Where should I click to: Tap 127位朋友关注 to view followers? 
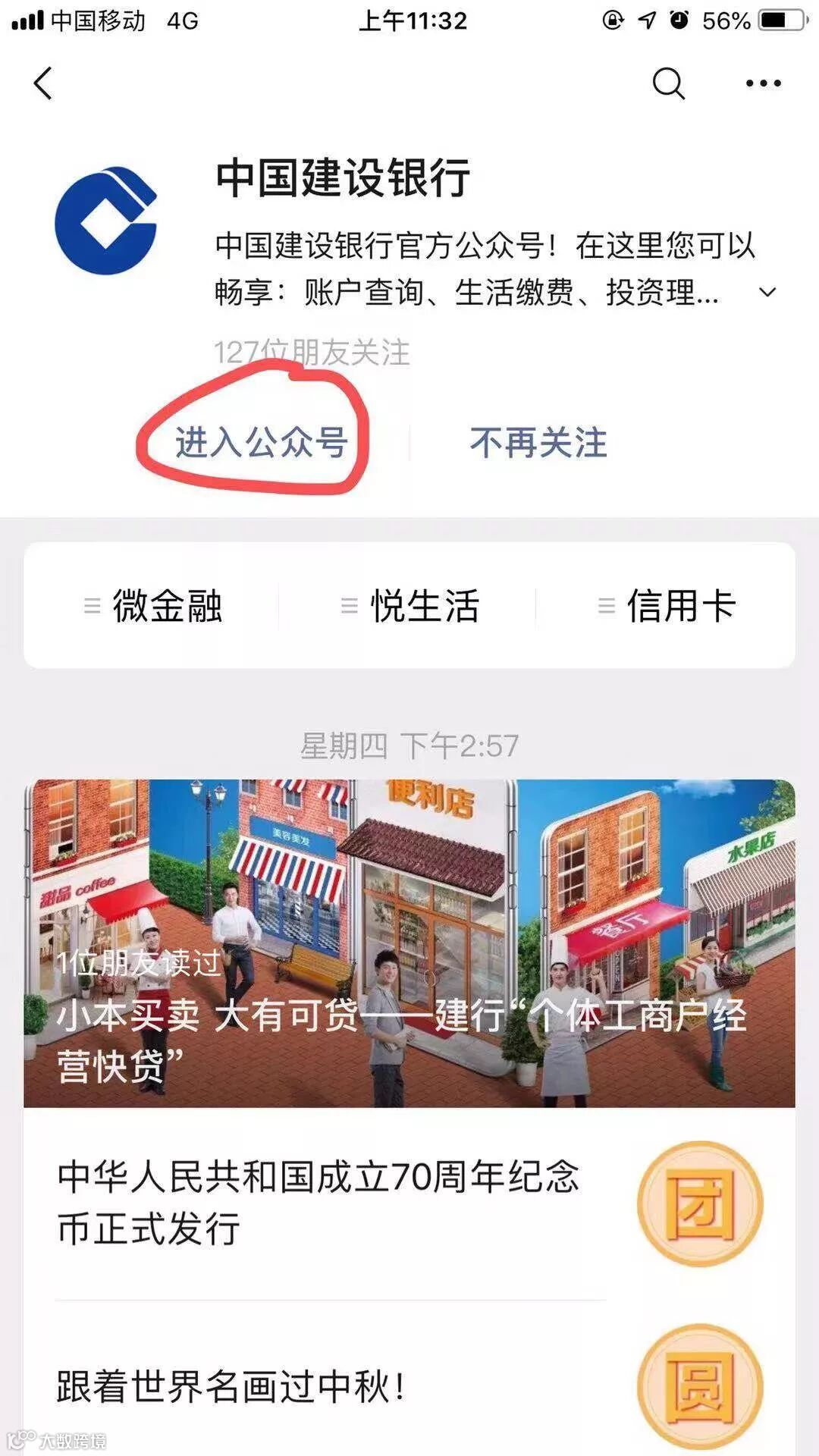(311, 350)
